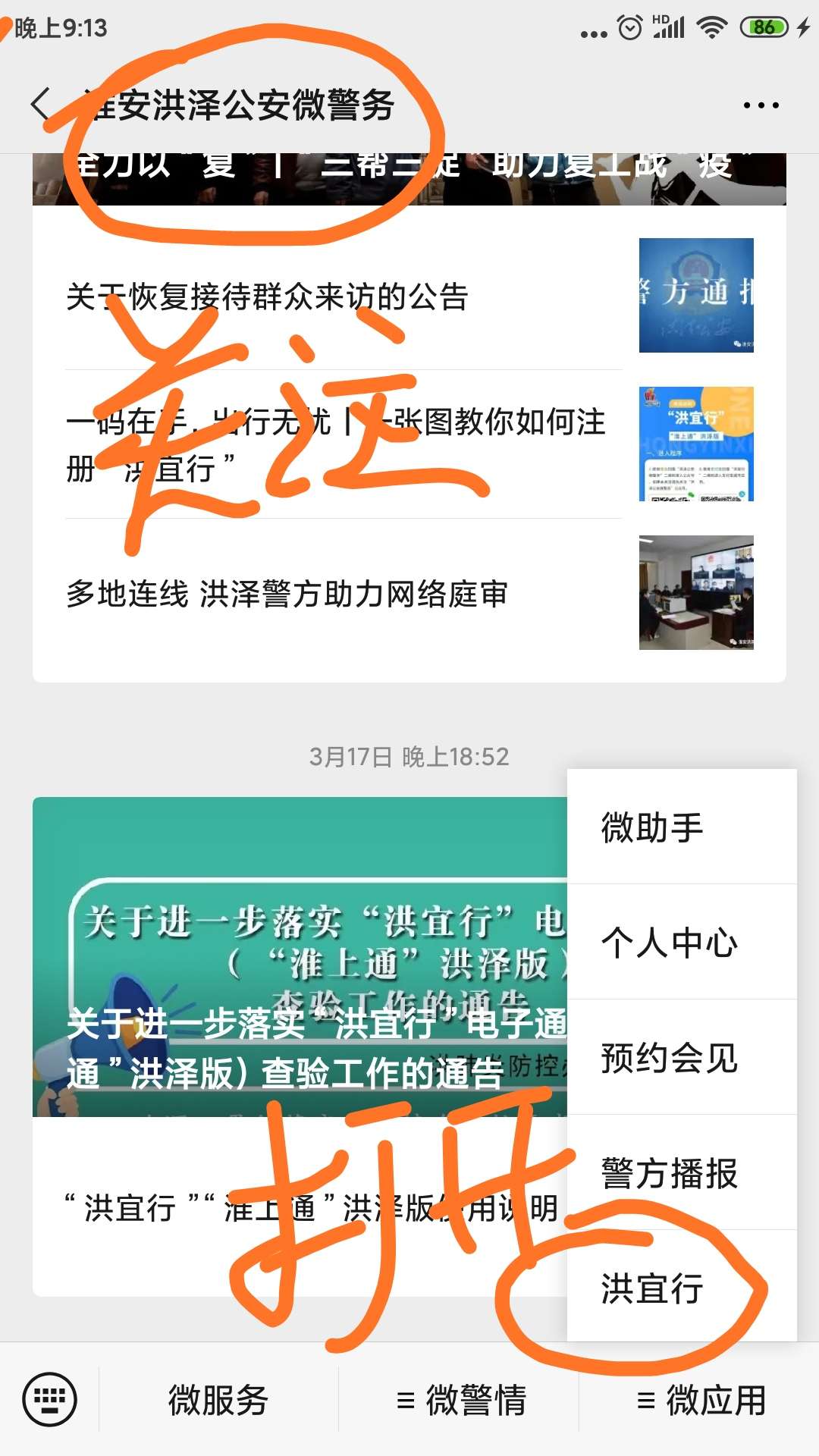
Task: Open article 一码在手,出行无忧 about 洪宜行 registration
Action: pos(409,444)
